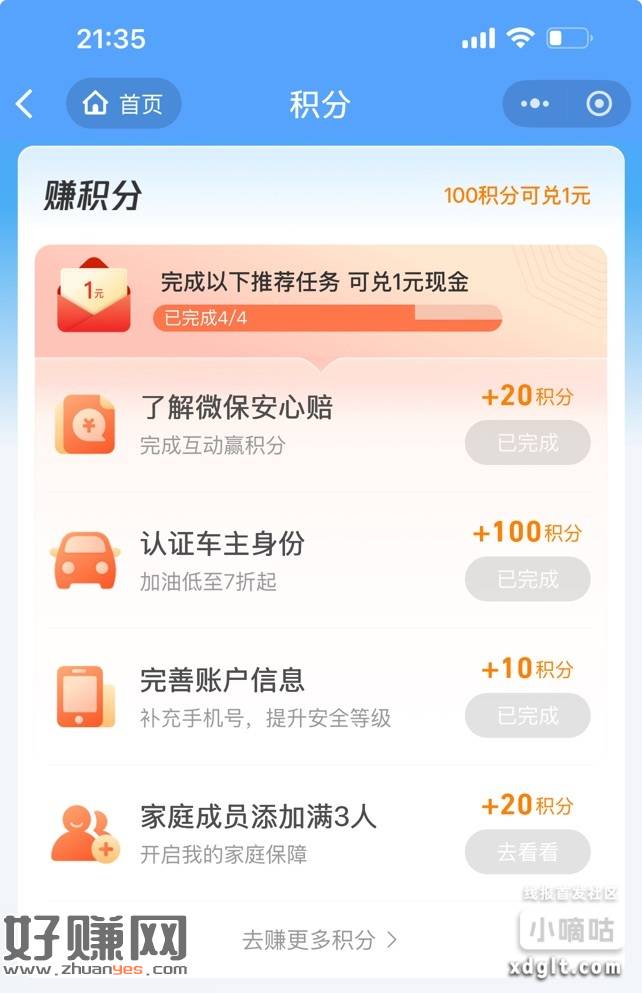Open the 完善账户信息 task
Viewport: 642px width, 993px height.
click(x=222, y=681)
